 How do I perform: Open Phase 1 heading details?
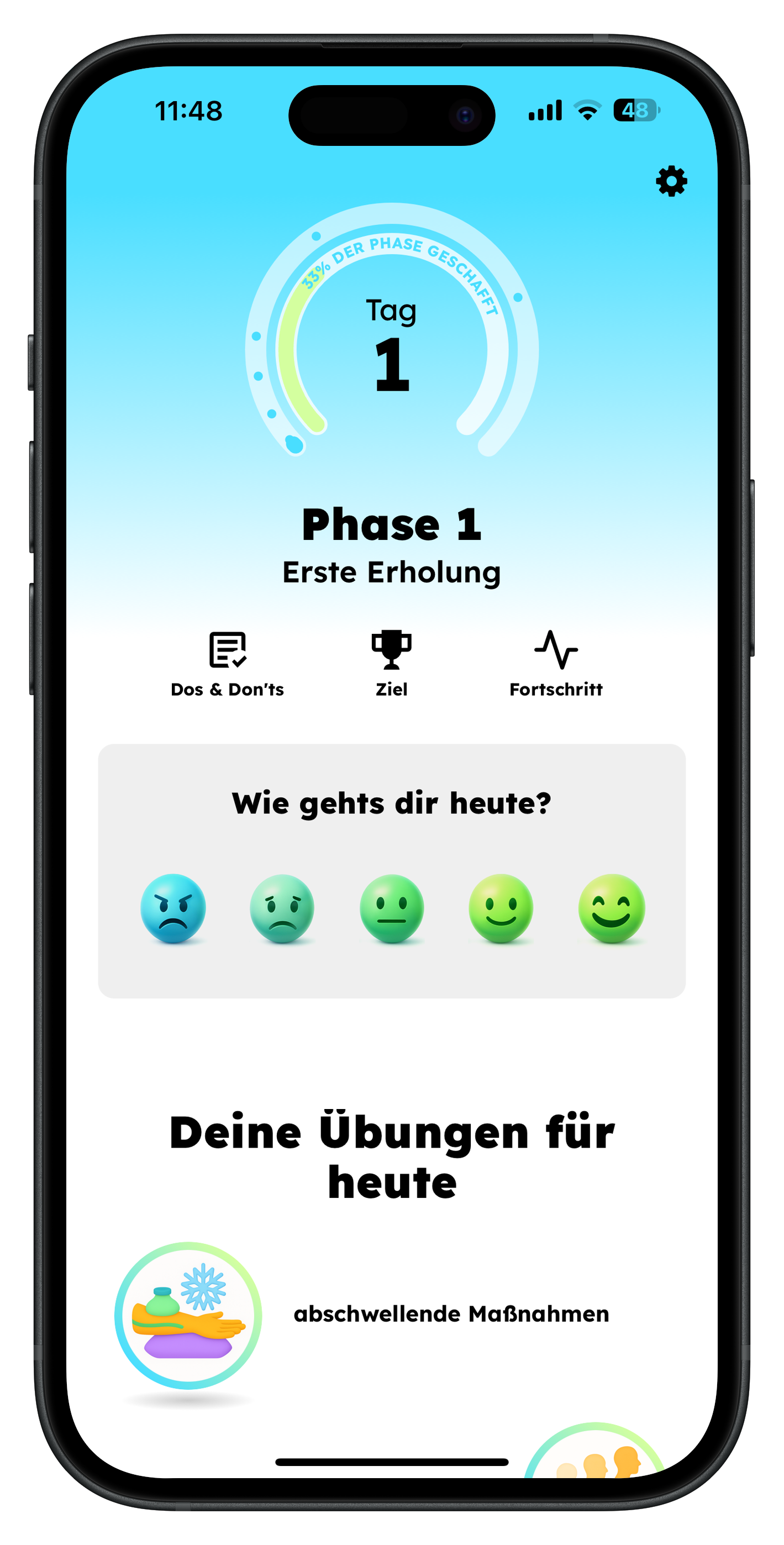[x=392, y=525]
